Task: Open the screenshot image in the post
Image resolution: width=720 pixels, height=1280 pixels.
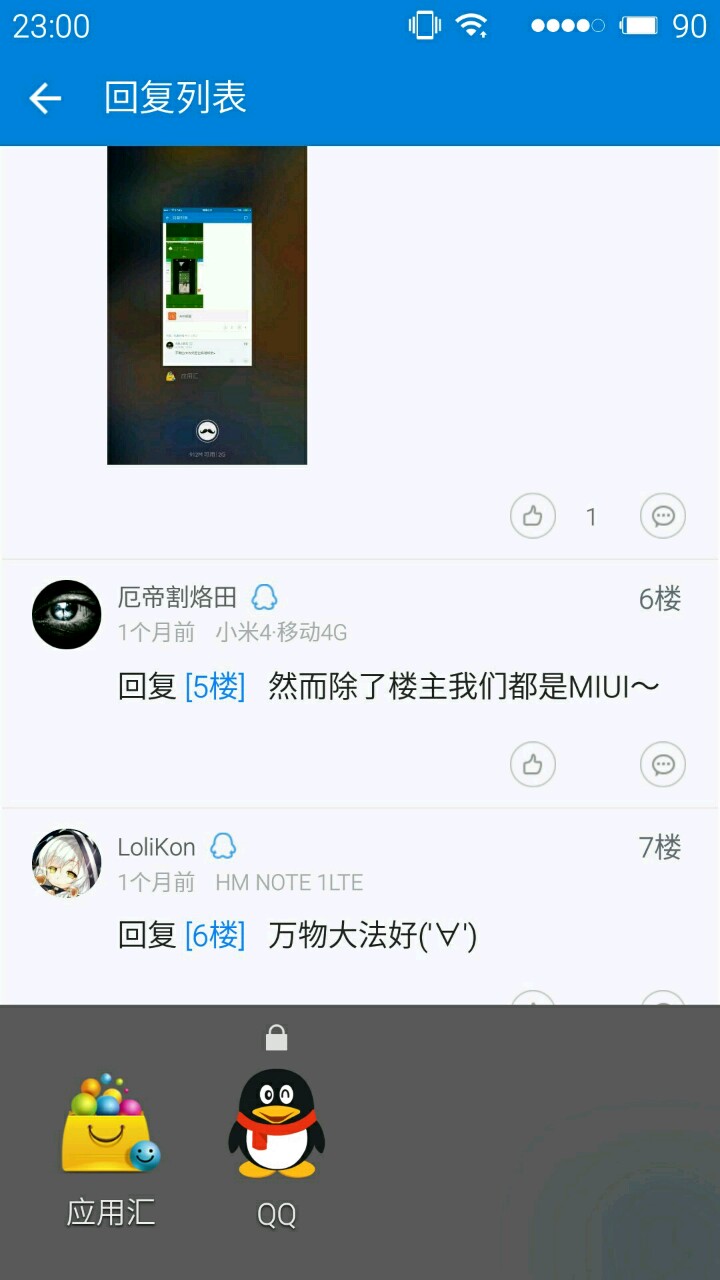Action: click(207, 305)
